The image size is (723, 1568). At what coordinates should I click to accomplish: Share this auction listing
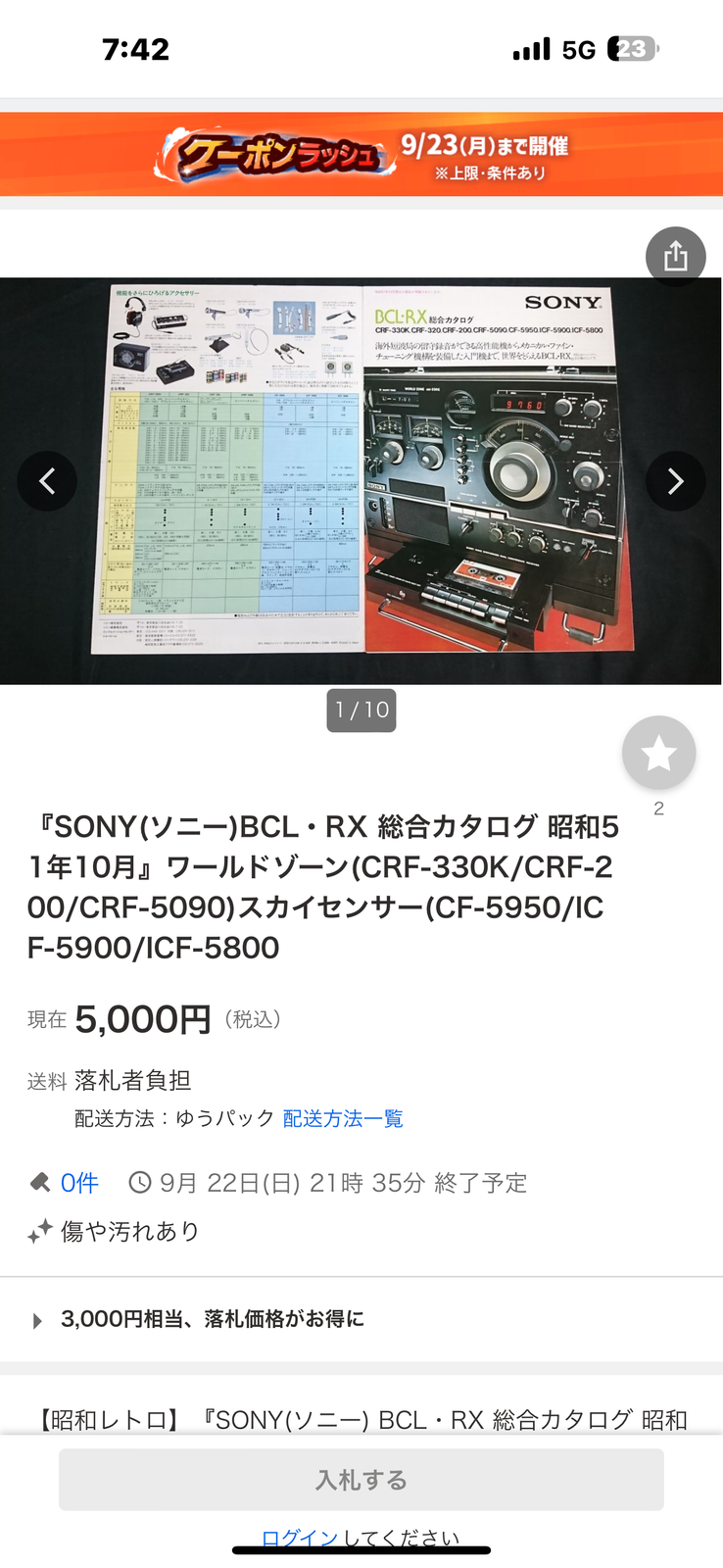tap(676, 257)
